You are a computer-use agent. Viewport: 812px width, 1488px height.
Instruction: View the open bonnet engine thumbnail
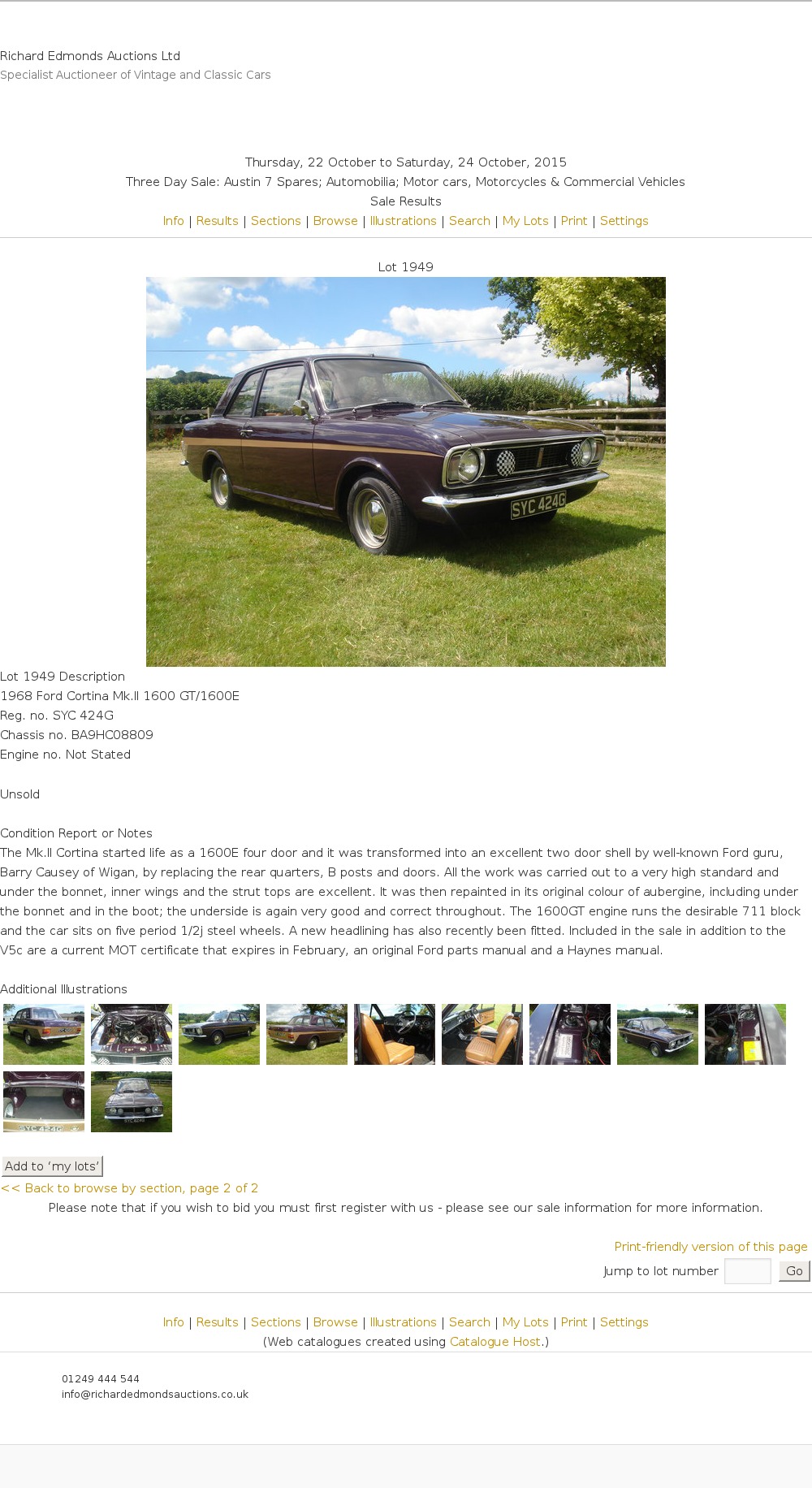coord(132,1034)
